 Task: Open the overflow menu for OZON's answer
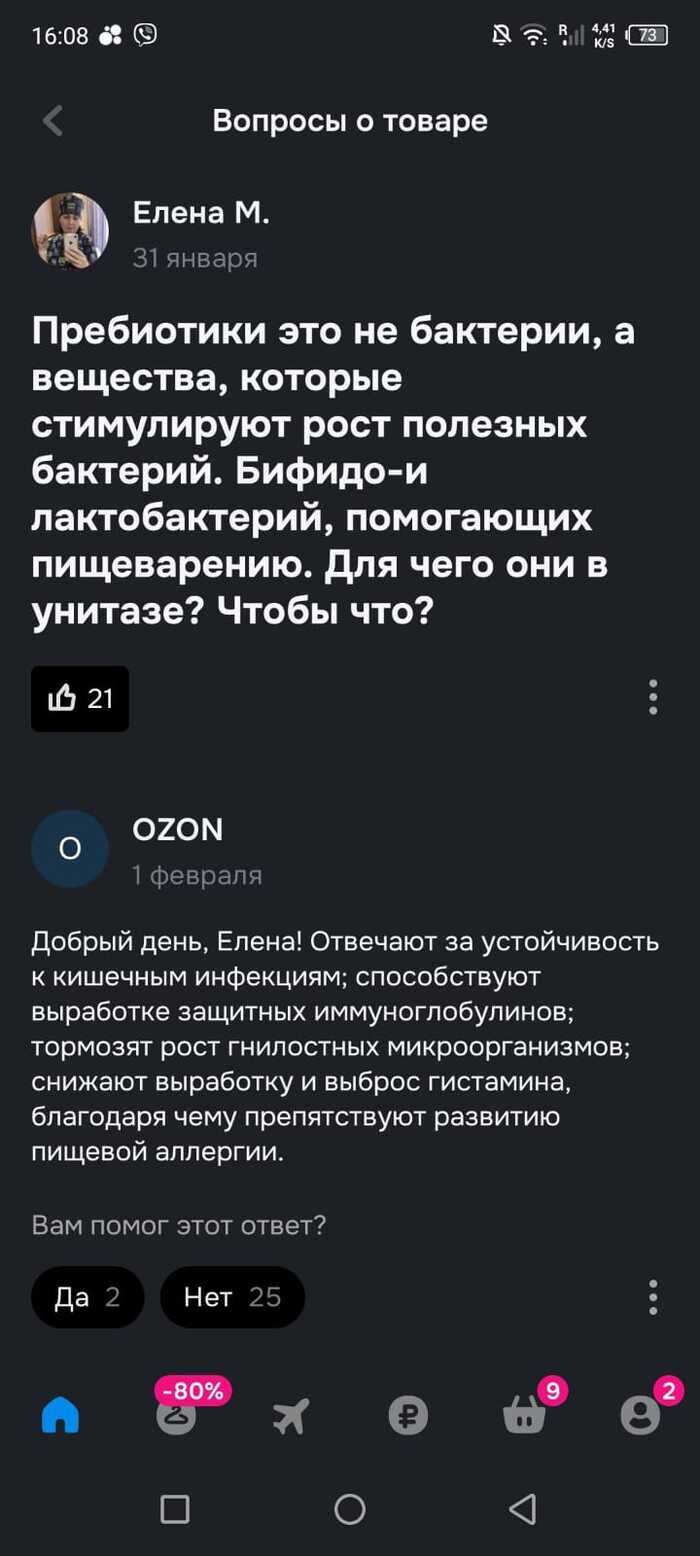click(652, 1297)
